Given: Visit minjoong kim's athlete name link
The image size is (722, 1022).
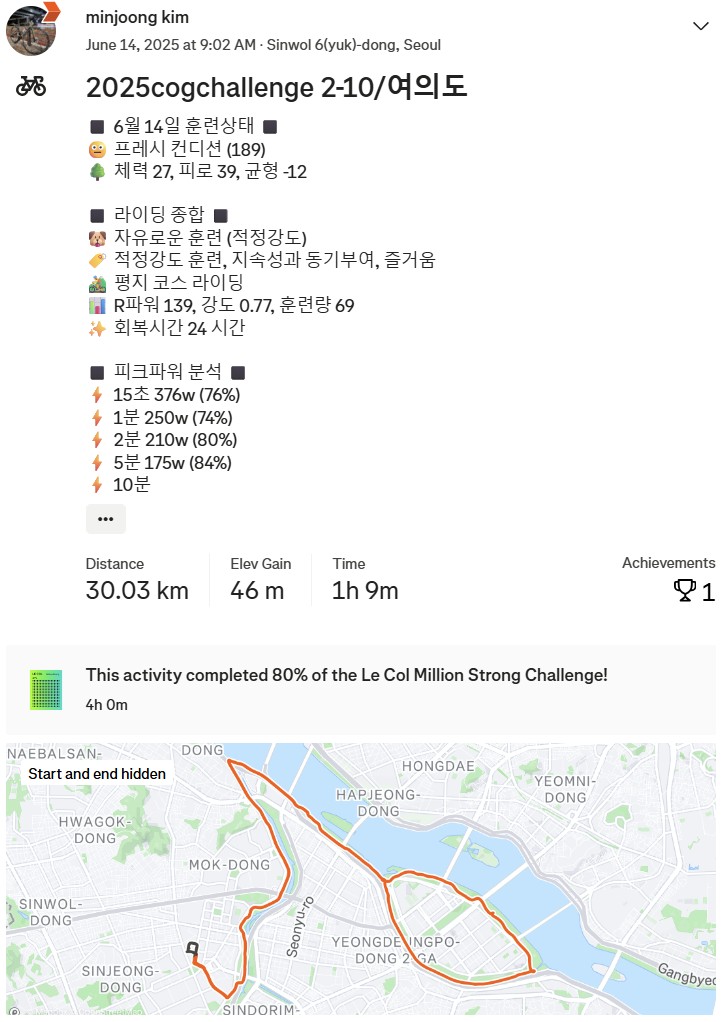Looking at the screenshot, I should click(x=137, y=18).
